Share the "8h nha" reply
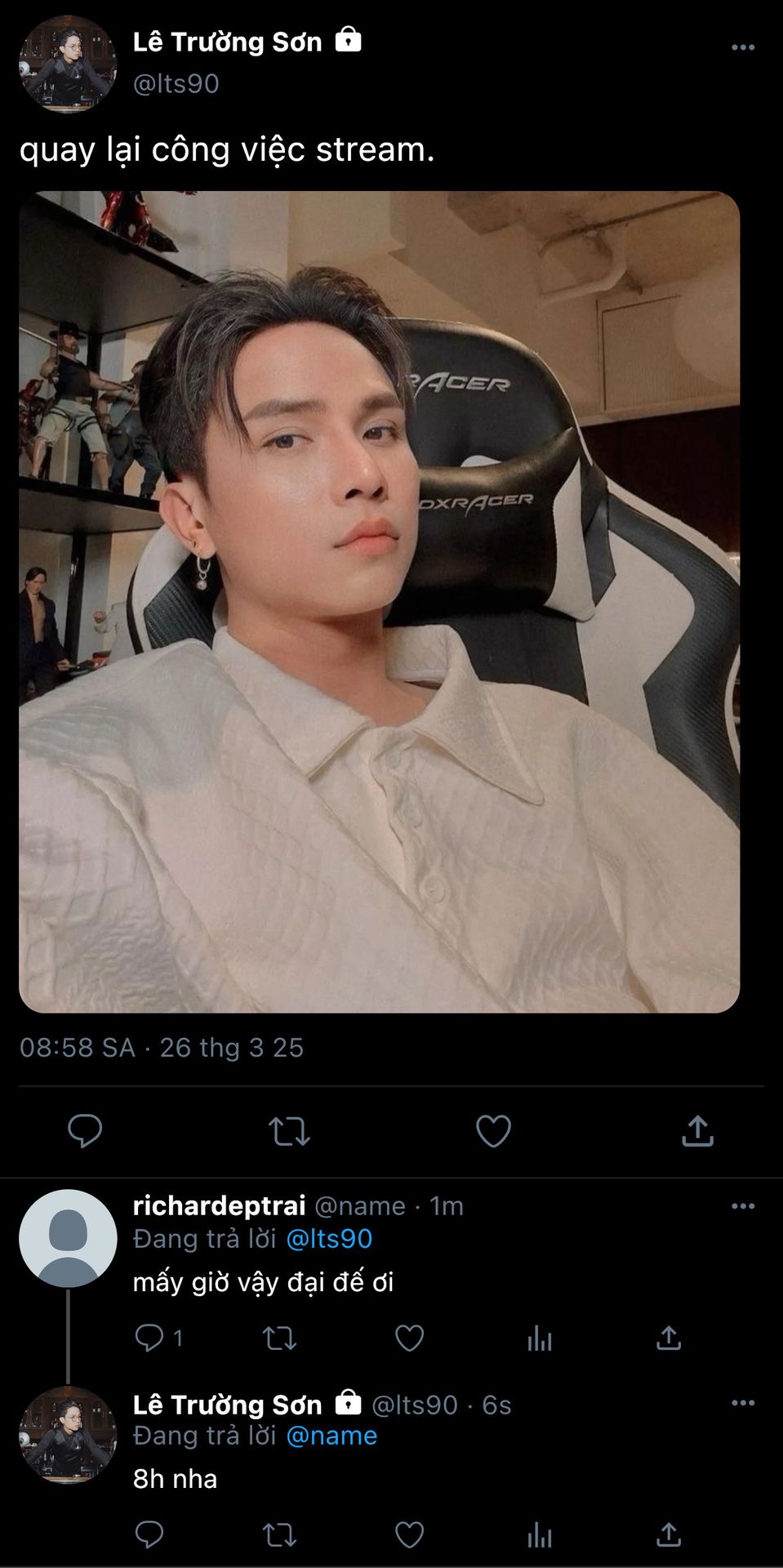Screen dimensions: 783x1568 pos(669,1535)
